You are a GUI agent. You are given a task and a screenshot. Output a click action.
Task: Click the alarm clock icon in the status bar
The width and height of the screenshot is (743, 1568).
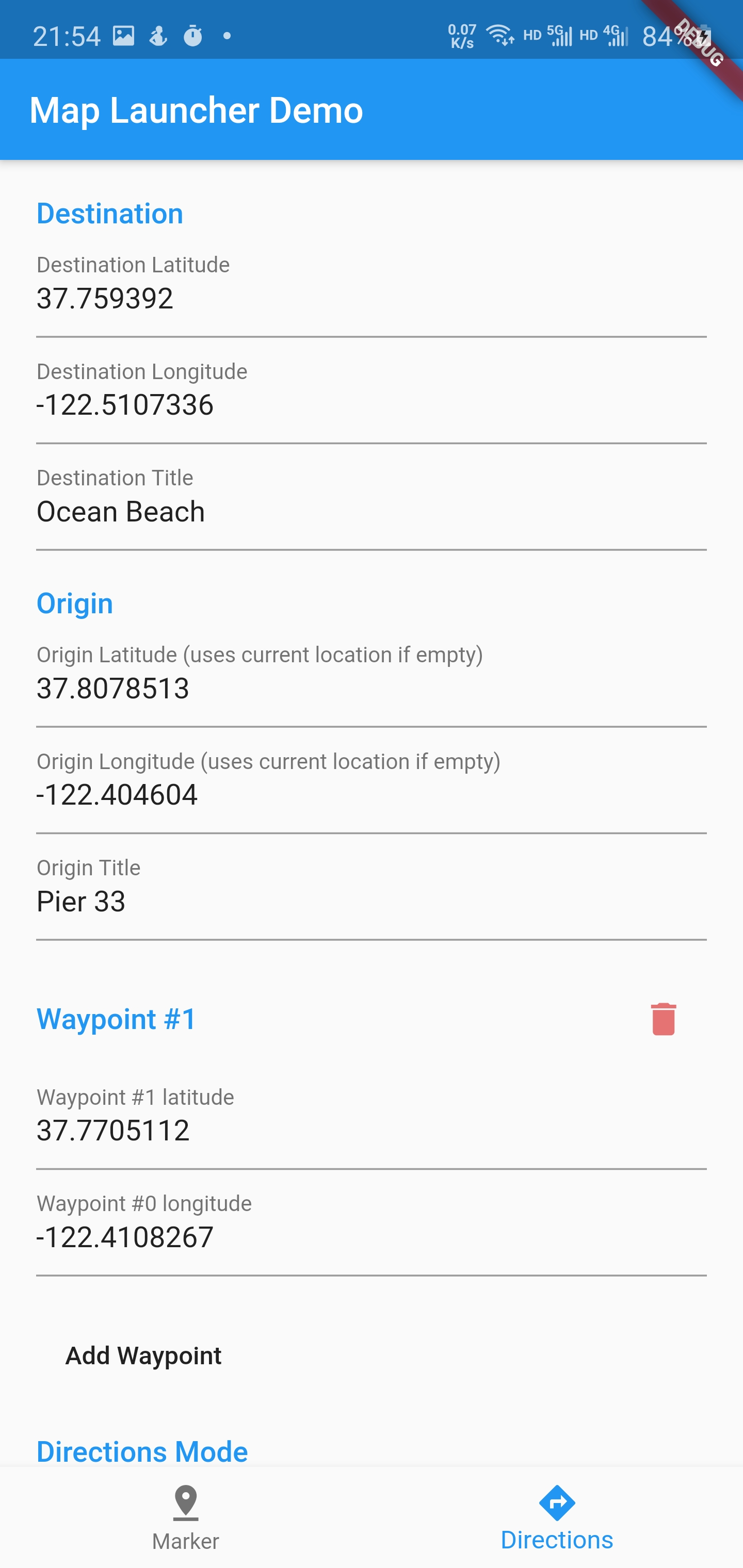tap(192, 35)
